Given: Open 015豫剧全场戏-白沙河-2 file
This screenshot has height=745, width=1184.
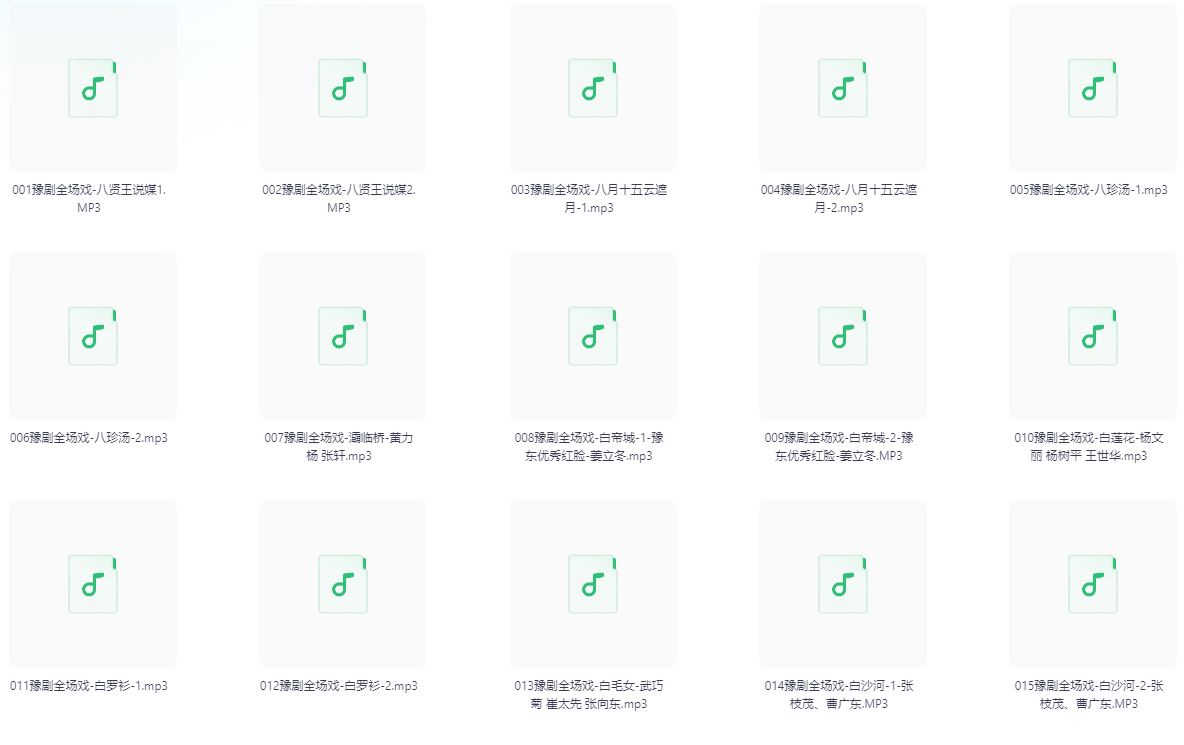Looking at the screenshot, I should click(x=1093, y=584).
